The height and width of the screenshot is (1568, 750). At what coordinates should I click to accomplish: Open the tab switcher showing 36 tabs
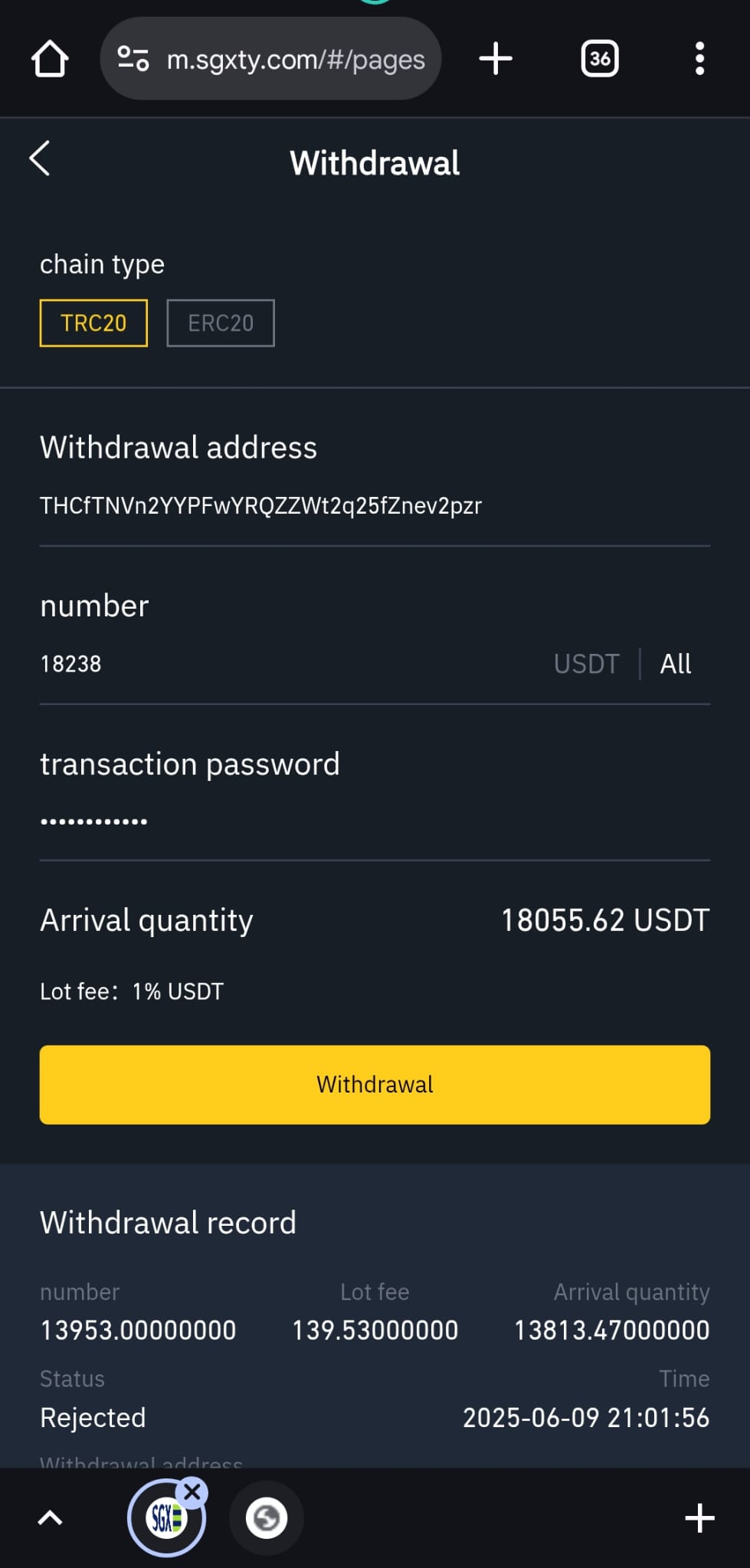(600, 59)
